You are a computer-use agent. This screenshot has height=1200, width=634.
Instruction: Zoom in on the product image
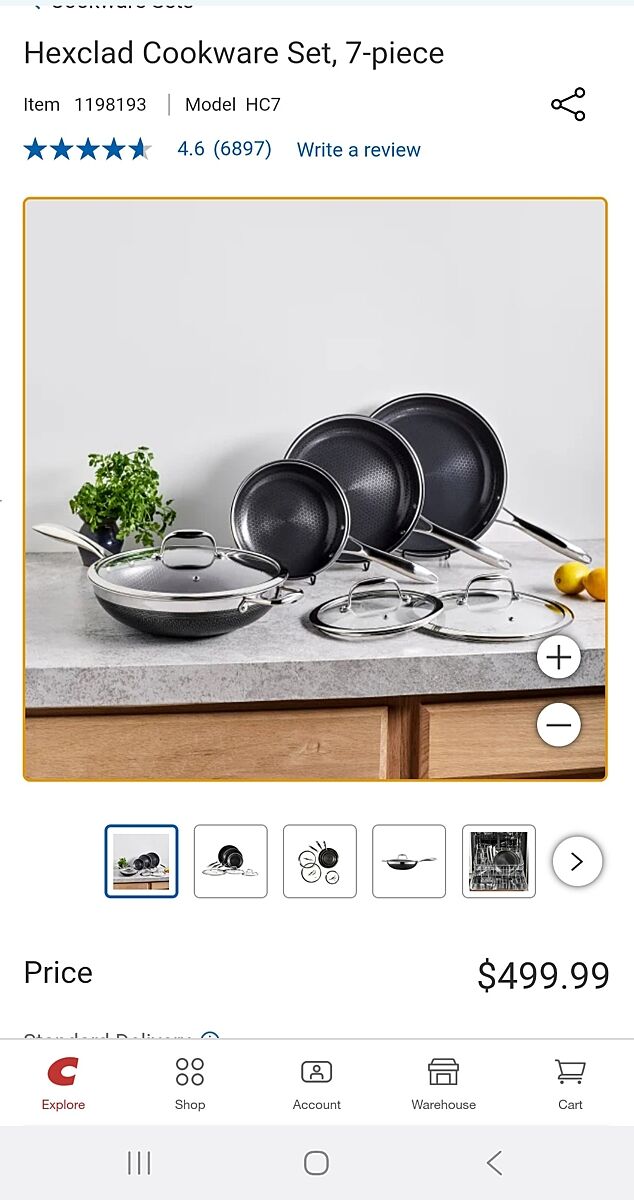(558, 657)
